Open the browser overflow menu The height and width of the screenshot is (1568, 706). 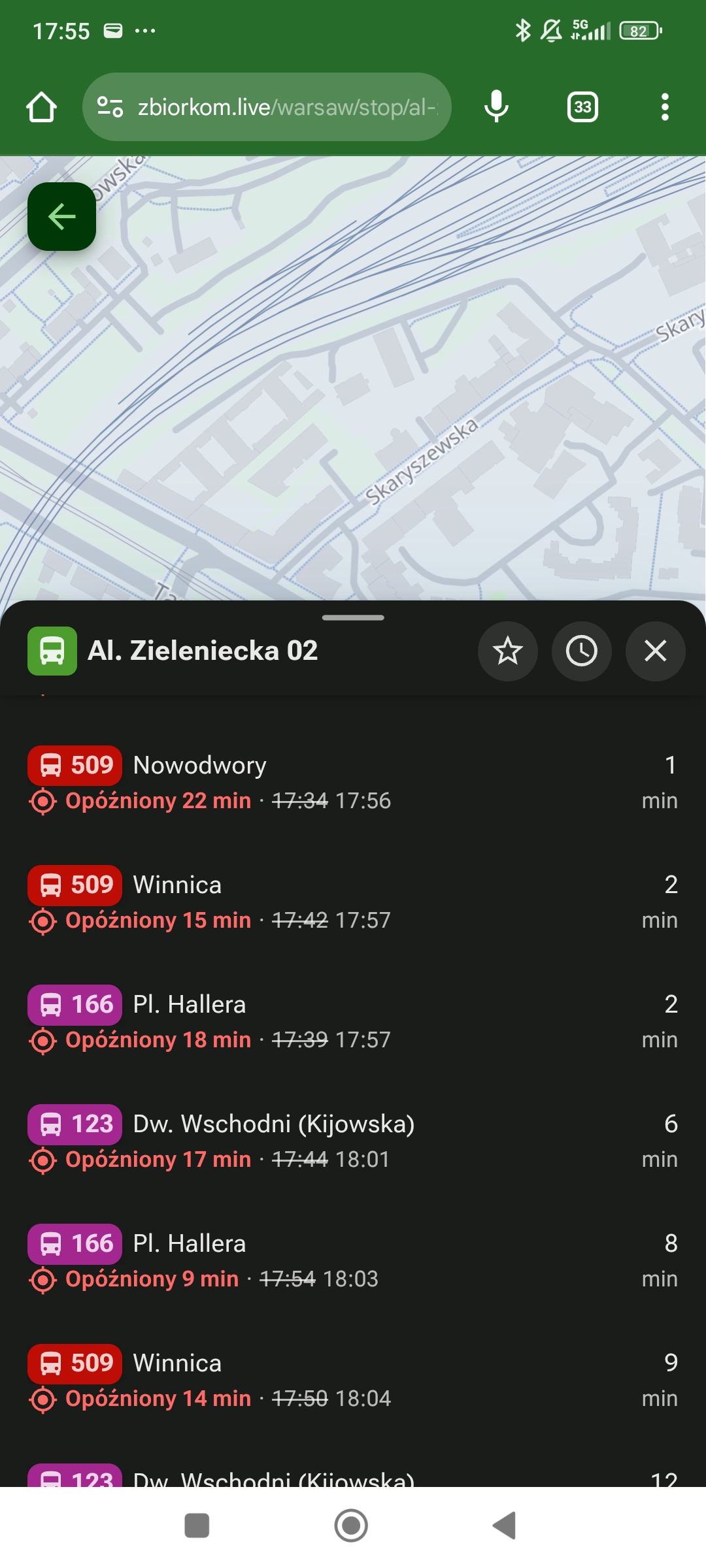pos(665,107)
